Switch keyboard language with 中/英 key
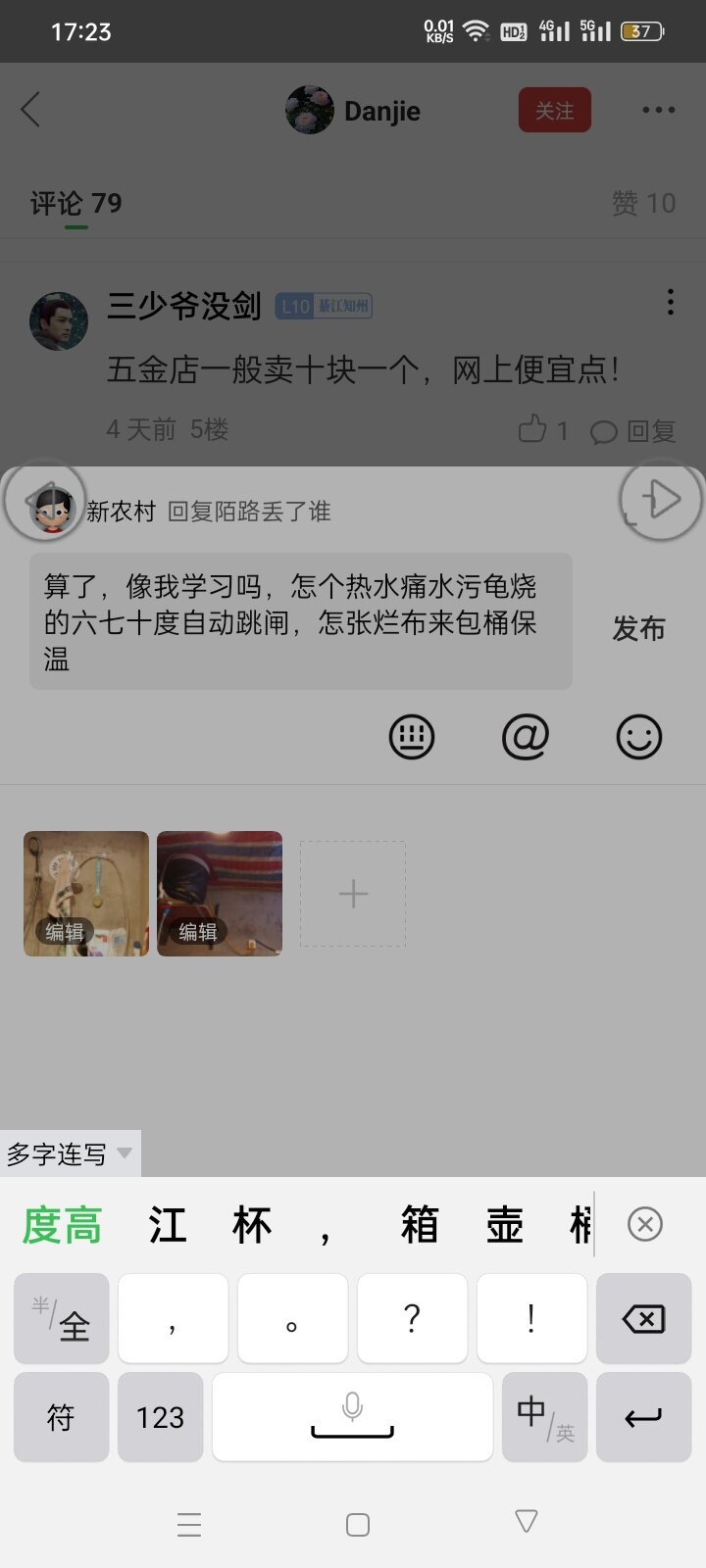 544,1417
